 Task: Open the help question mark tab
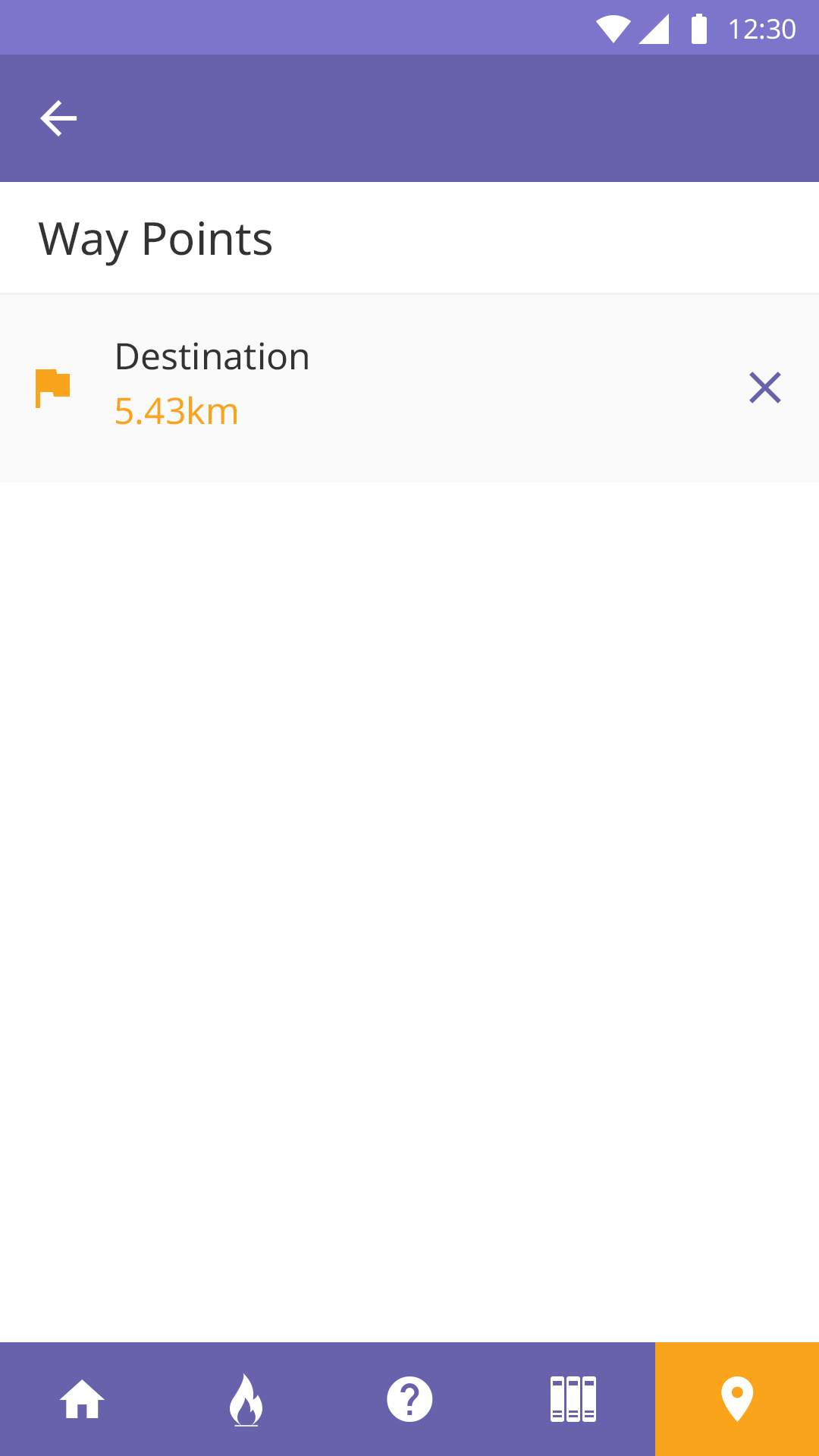(409, 1399)
